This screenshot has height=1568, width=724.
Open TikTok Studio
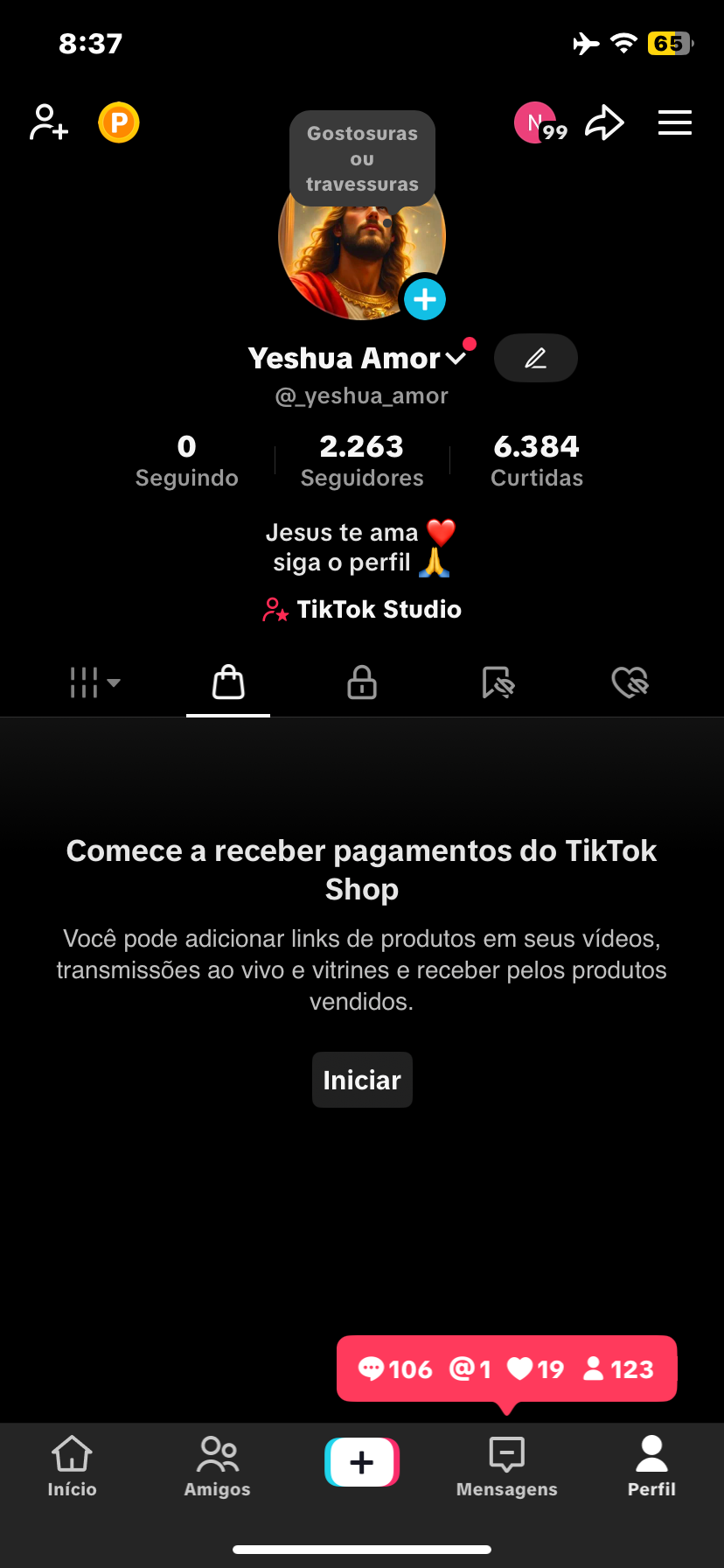click(362, 609)
